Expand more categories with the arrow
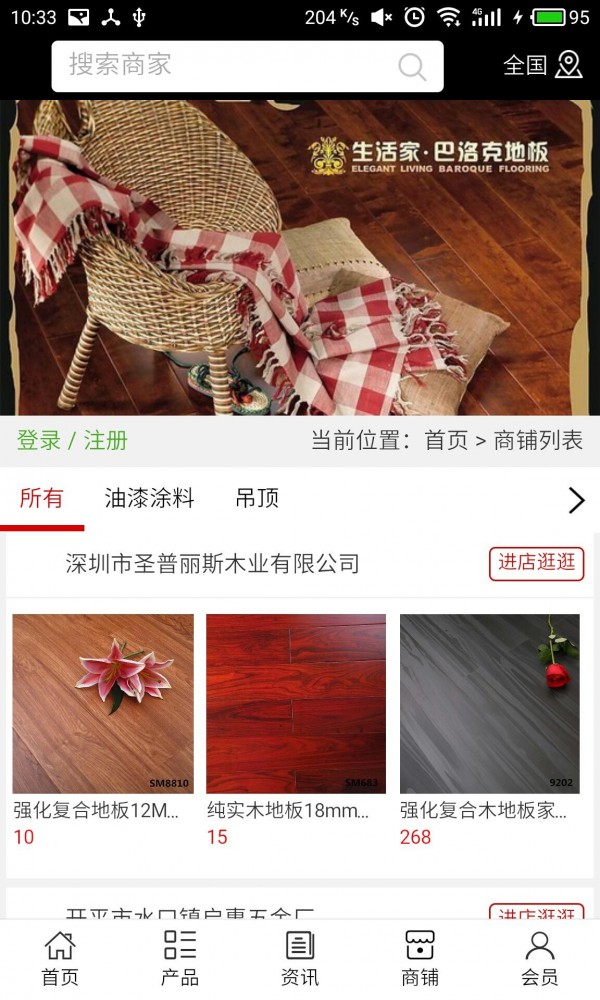Viewport: 600px width, 1000px height. [576, 500]
